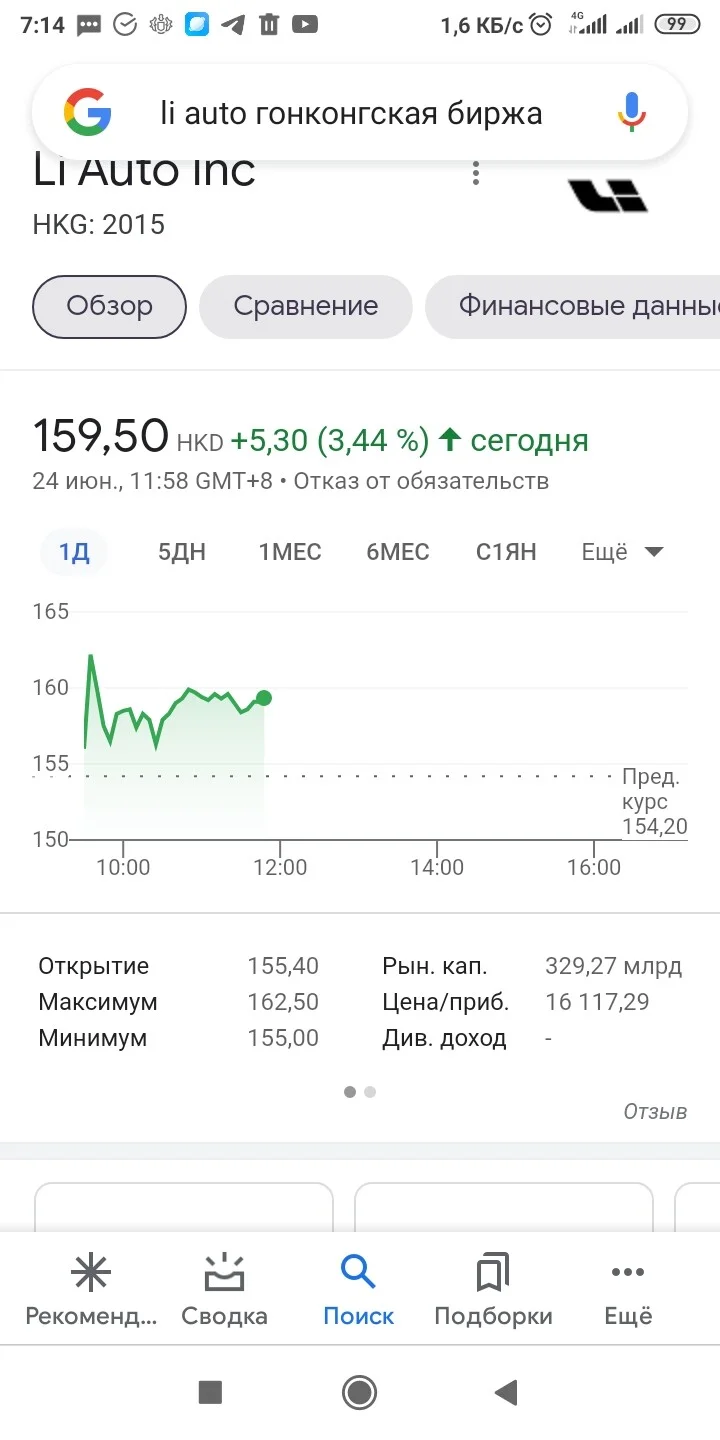Select the 1Д chart range
Image resolution: width=720 pixels, height=1440 pixels.
coord(74,552)
